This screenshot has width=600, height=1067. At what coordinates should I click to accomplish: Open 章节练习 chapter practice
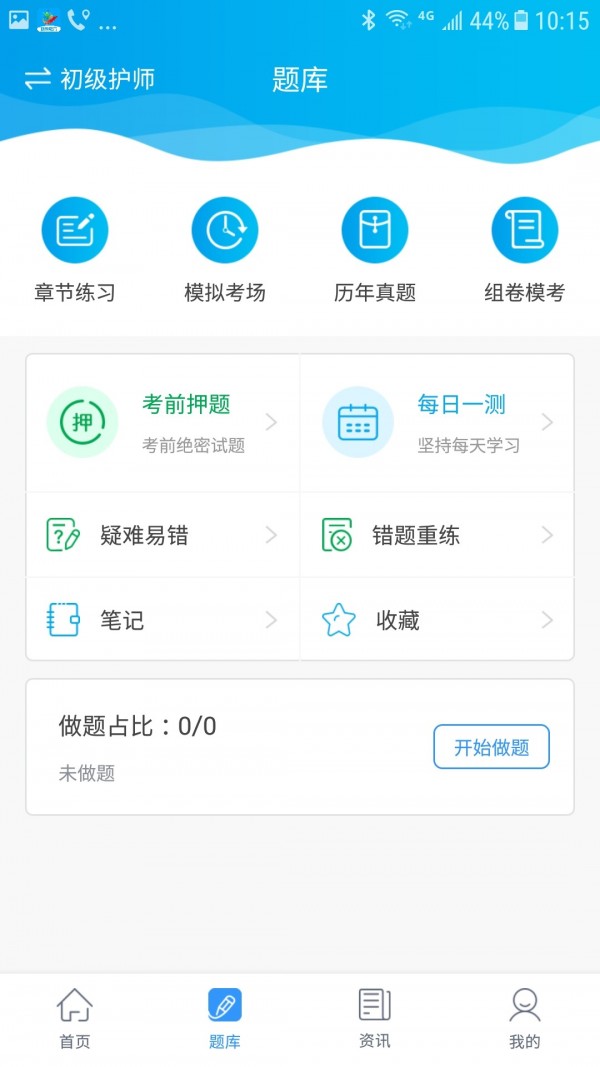(x=75, y=249)
